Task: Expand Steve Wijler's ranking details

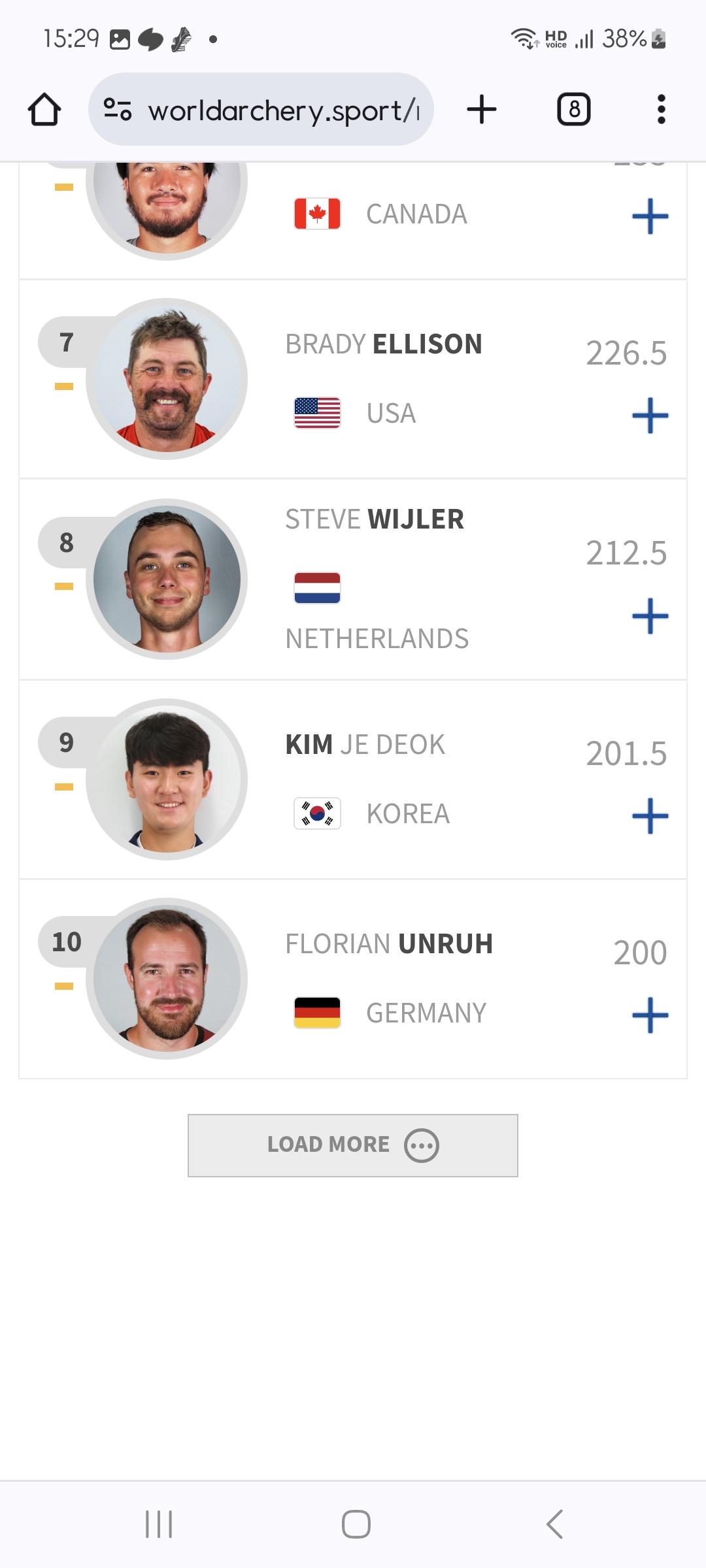Action: (x=650, y=616)
